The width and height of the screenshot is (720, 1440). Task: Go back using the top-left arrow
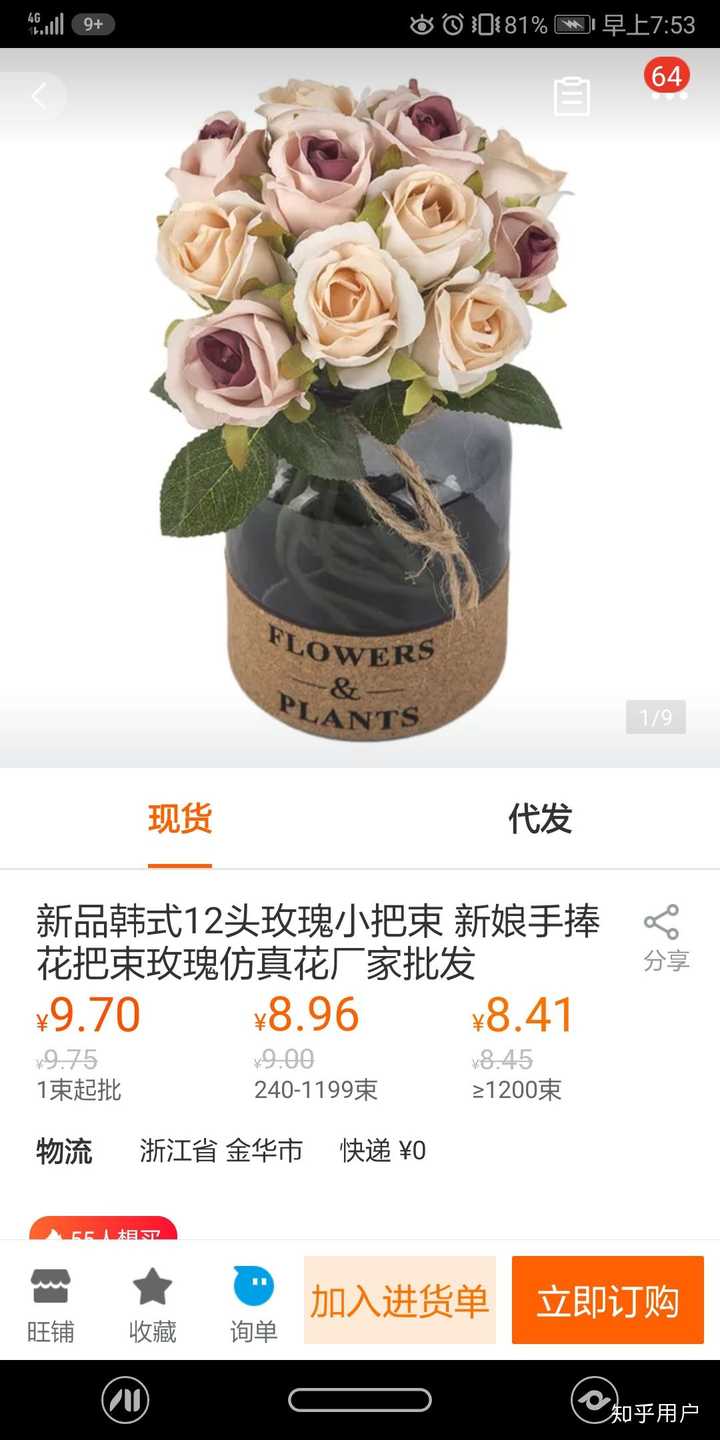(38, 97)
